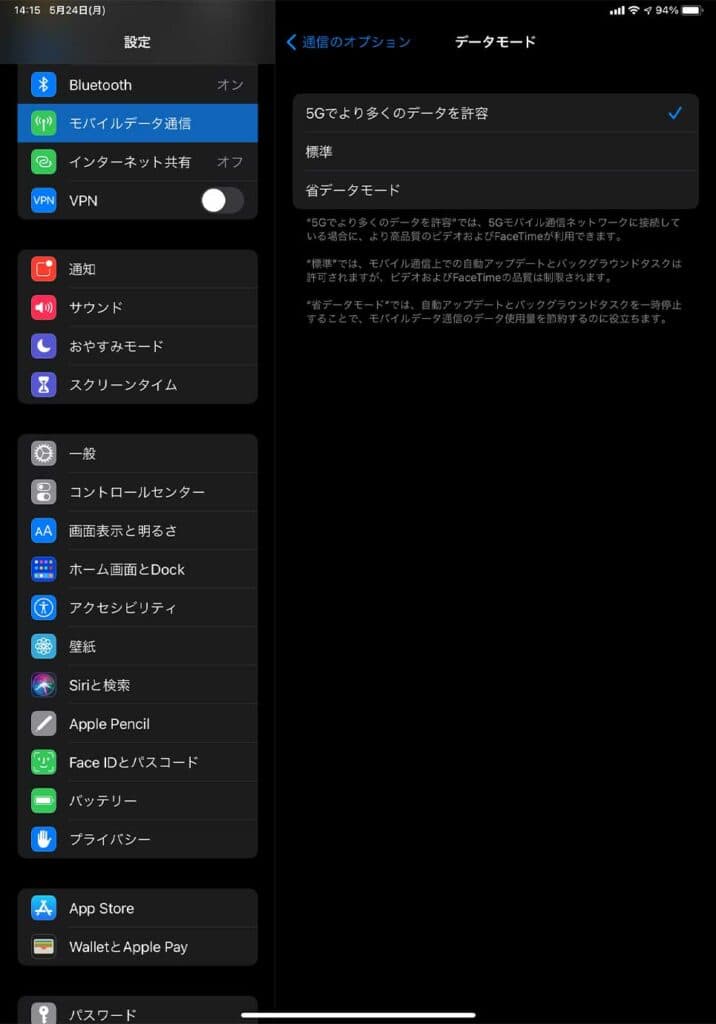Image resolution: width=716 pixels, height=1024 pixels.
Task: Open バッテリー settings
Action: (138, 801)
